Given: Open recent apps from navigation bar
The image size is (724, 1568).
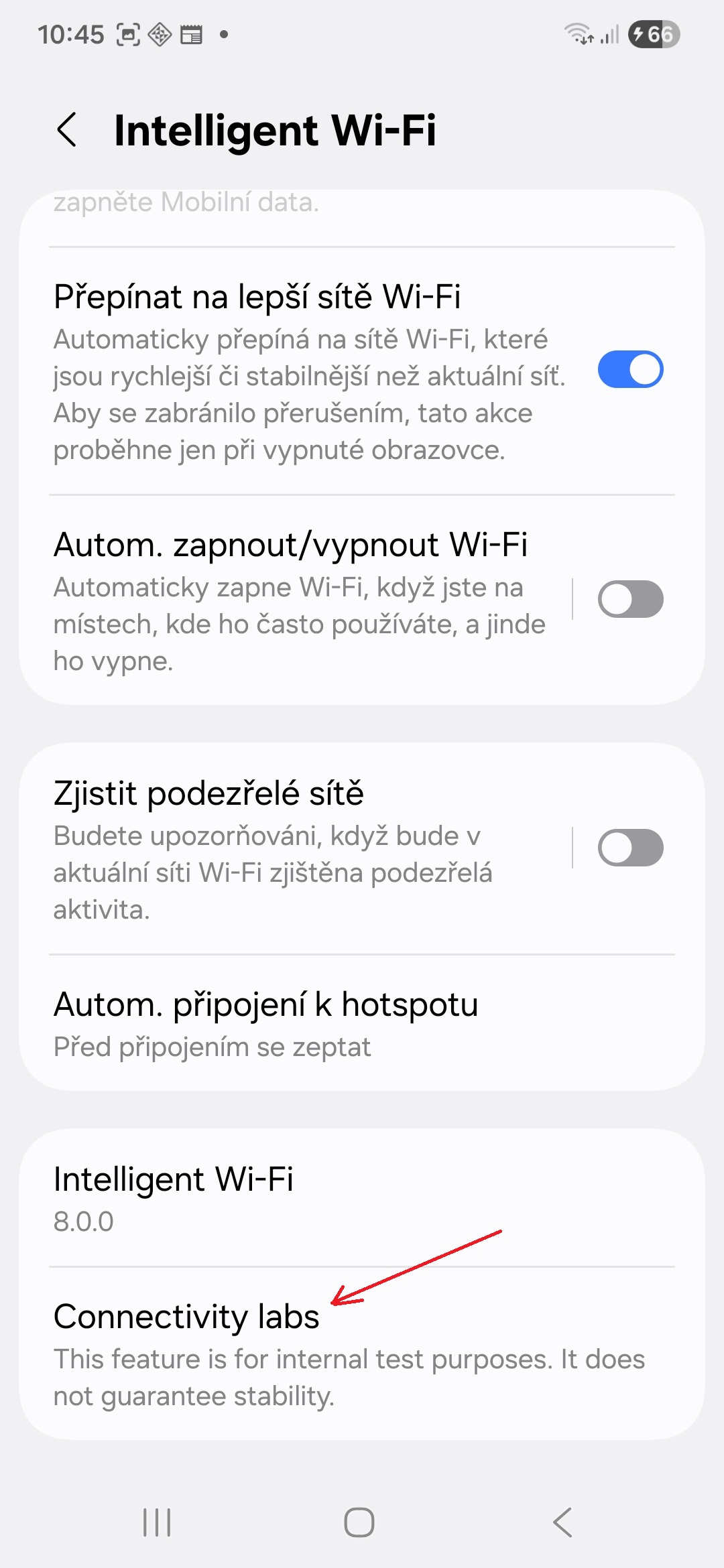Looking at the screenshot, I should [158, 1522].
